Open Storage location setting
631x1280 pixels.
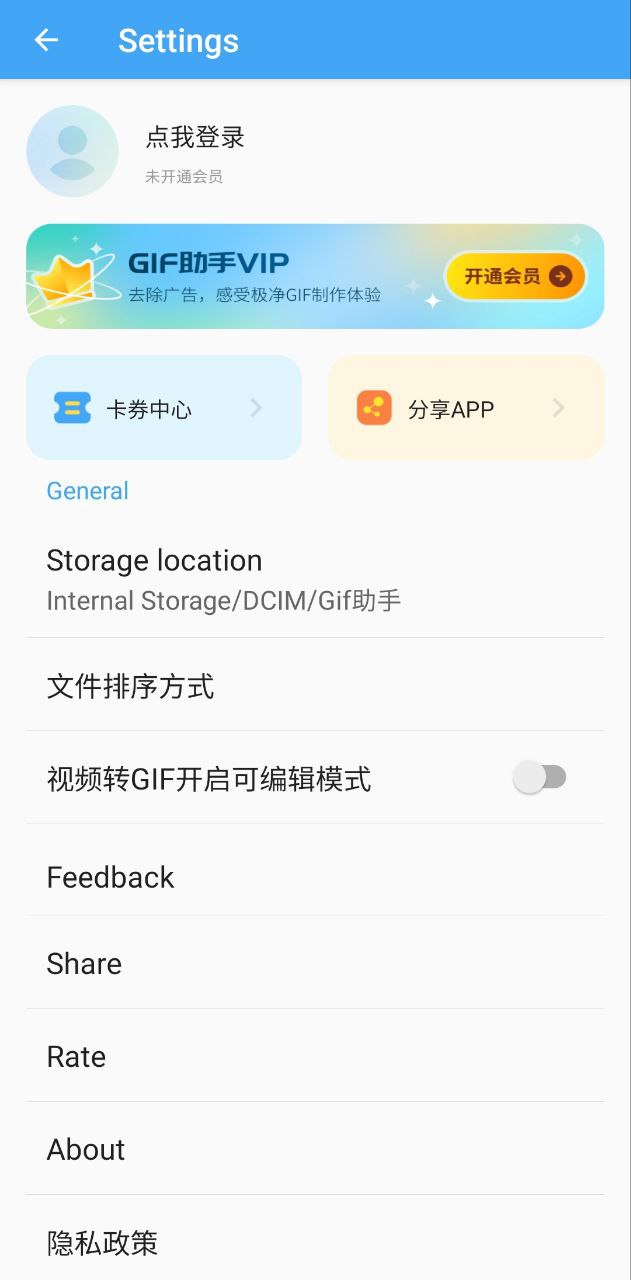315,580
